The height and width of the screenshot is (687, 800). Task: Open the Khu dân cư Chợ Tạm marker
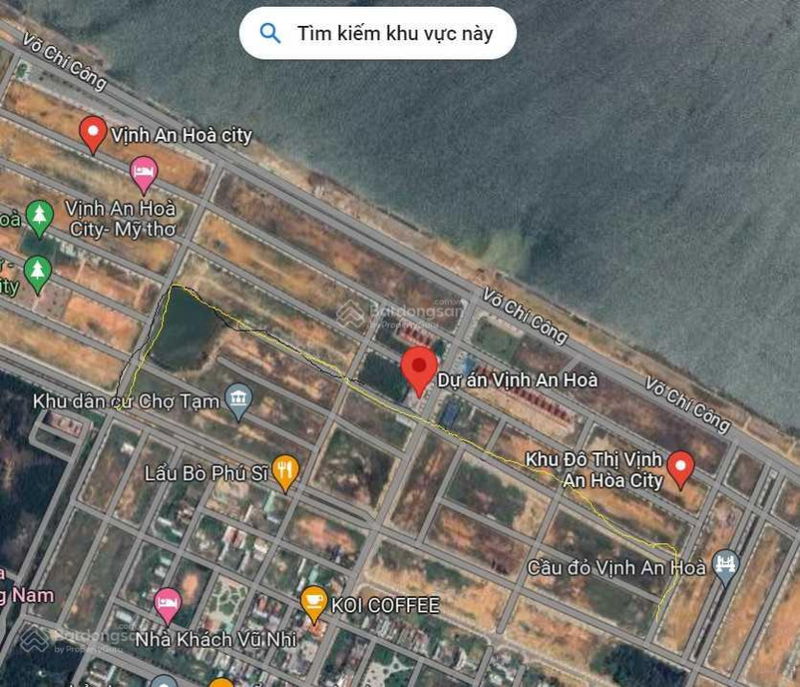[238, 400]
